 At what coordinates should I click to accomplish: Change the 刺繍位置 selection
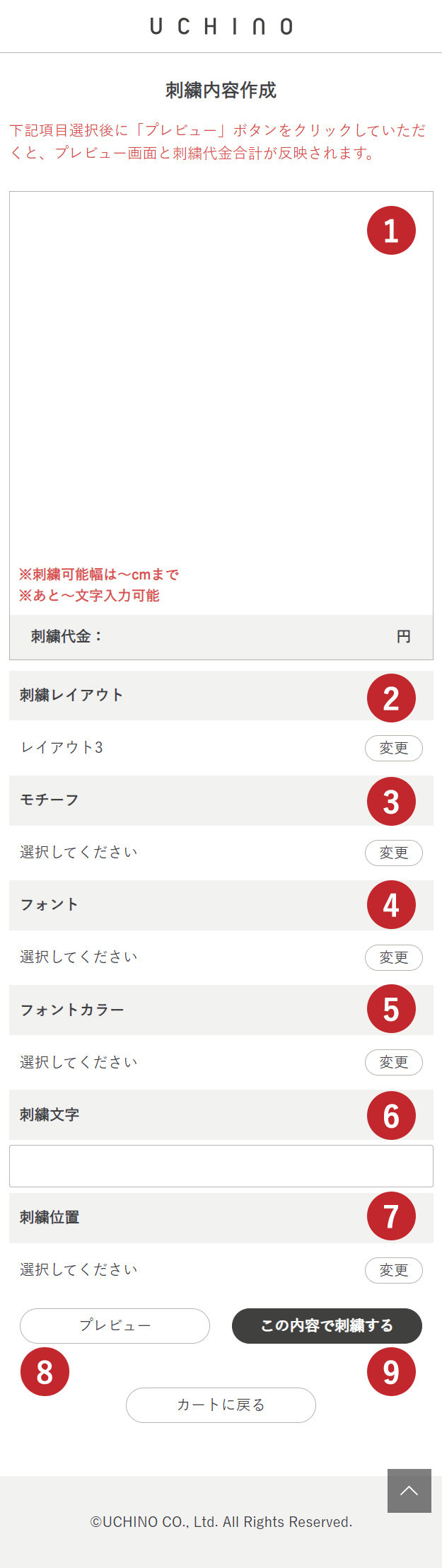[393, 1270]
